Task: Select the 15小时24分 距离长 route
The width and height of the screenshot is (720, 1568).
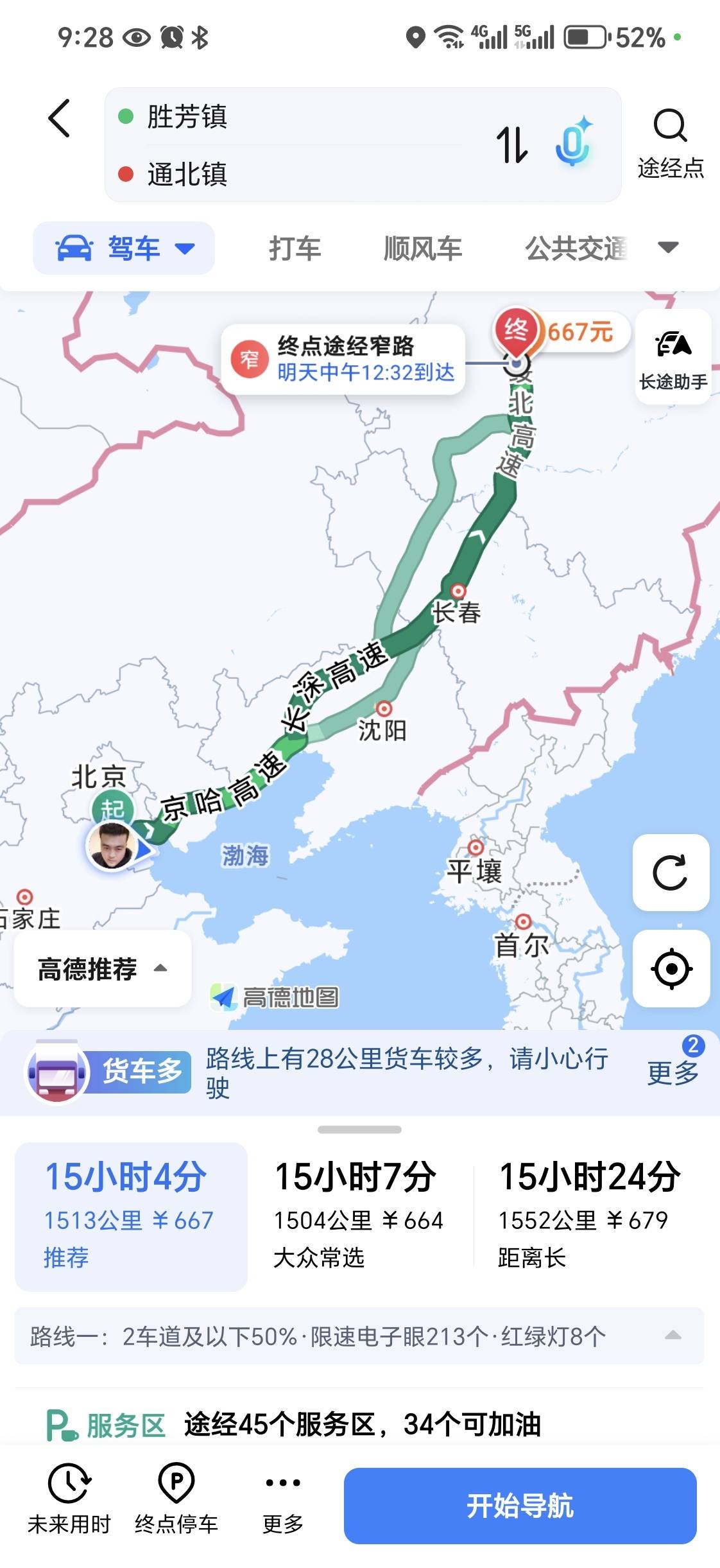Action: [588, 1215]
